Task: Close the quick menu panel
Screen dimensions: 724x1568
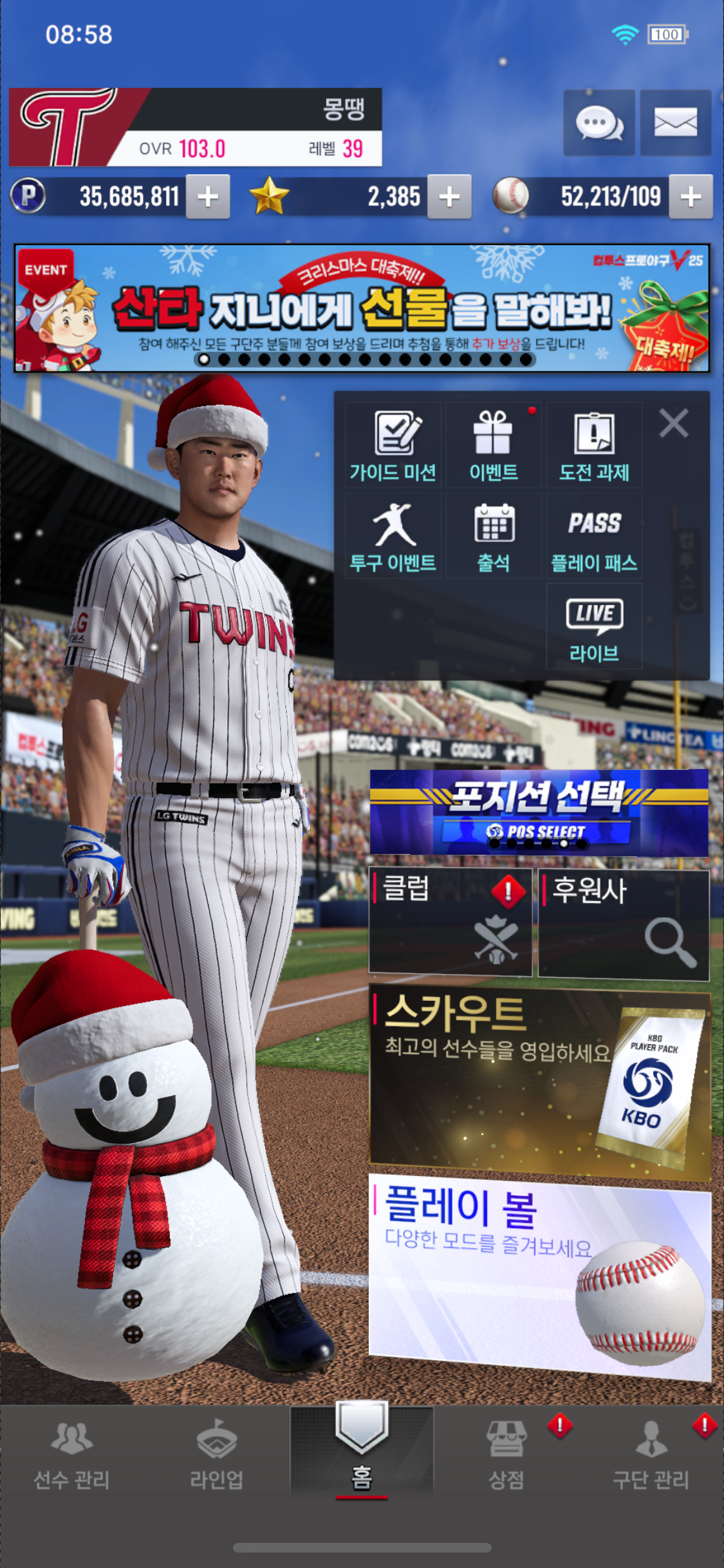Action: [674, 424]
